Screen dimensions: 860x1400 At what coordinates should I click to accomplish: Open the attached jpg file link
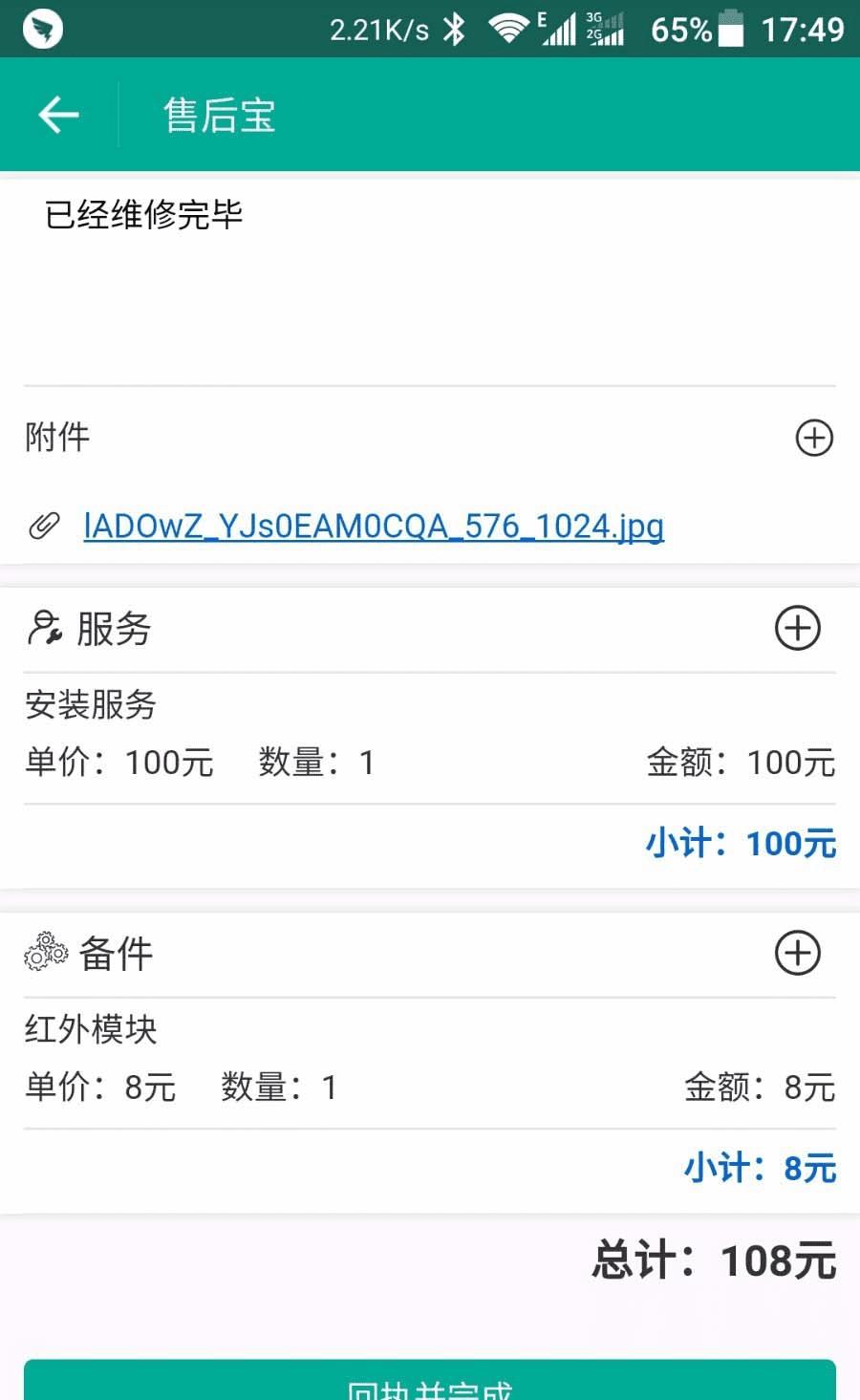click(x=374, y=527)
